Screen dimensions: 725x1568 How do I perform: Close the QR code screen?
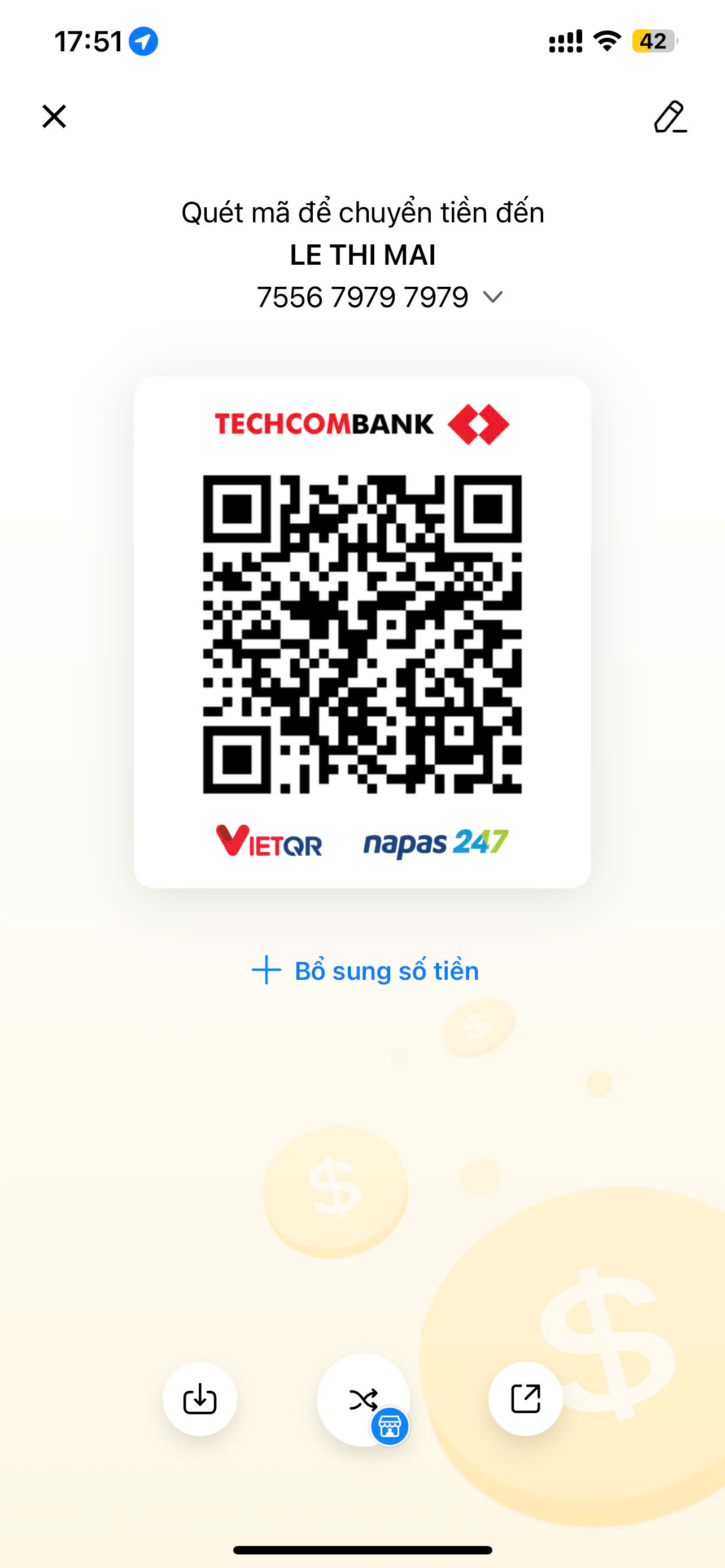coord(54,116)
